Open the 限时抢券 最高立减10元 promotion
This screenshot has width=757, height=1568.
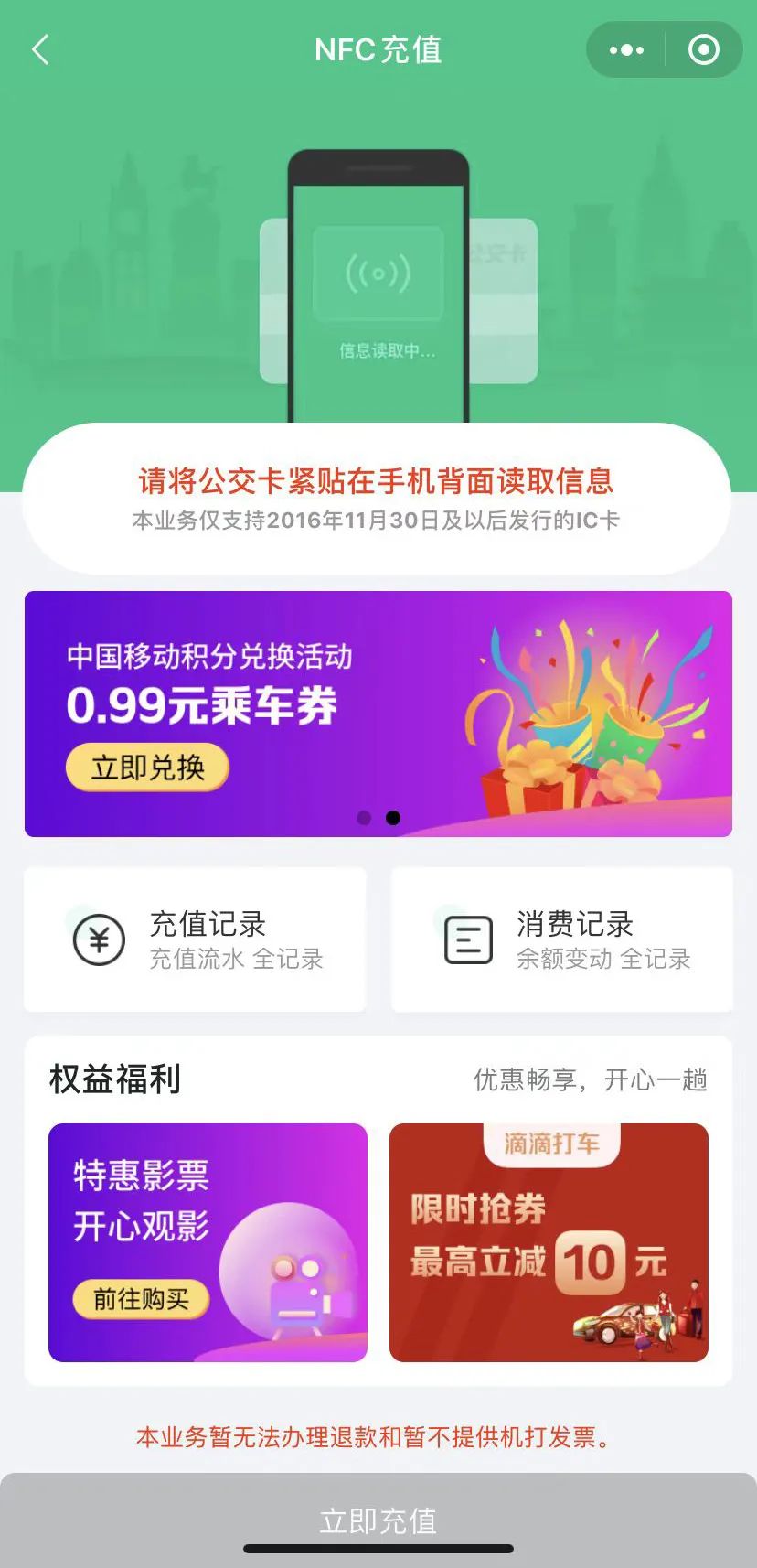click(549, 1242)
